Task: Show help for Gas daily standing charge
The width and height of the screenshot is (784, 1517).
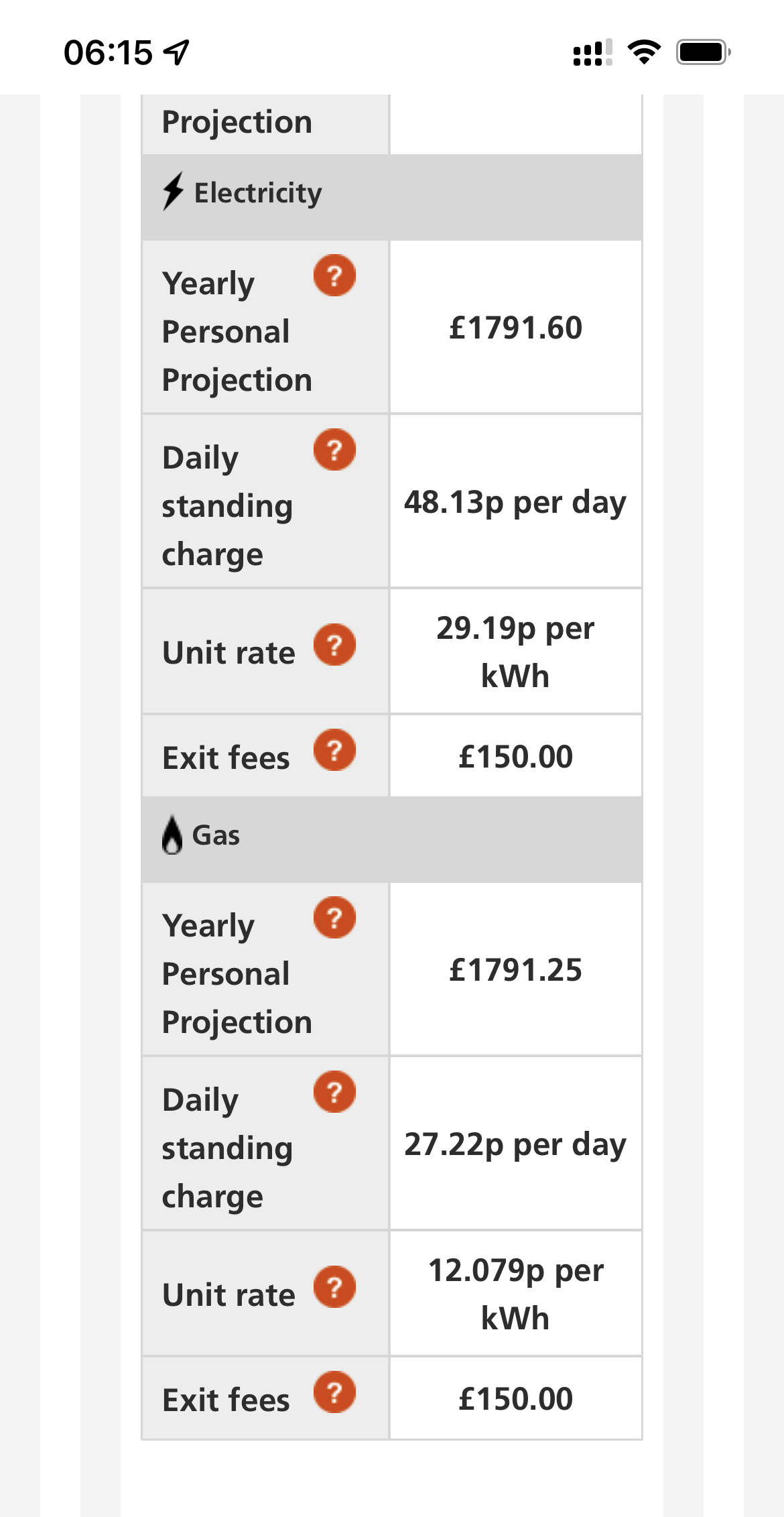Action: click(334, 1092)
